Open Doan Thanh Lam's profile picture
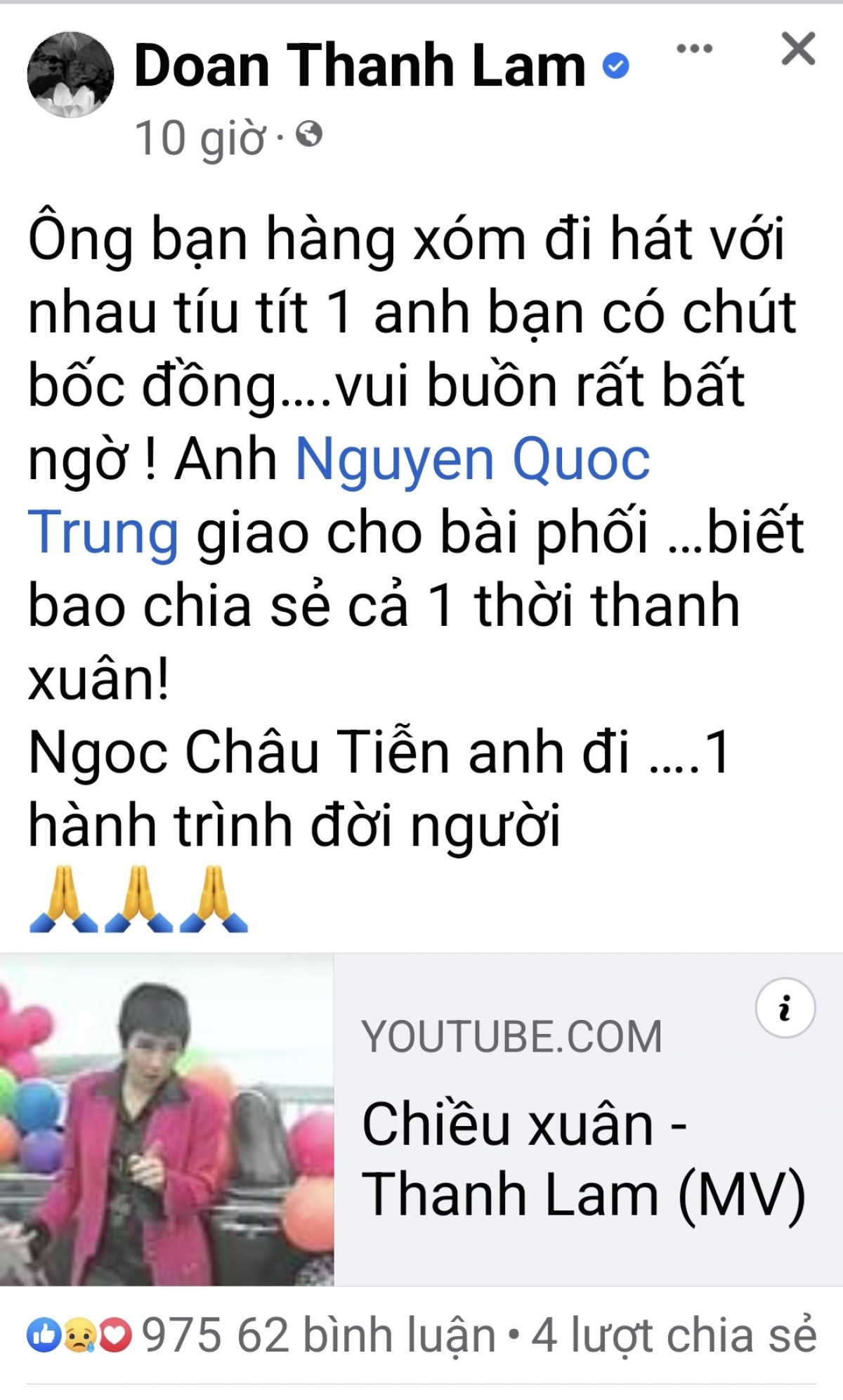843x1400 pixels. (70, 74)
